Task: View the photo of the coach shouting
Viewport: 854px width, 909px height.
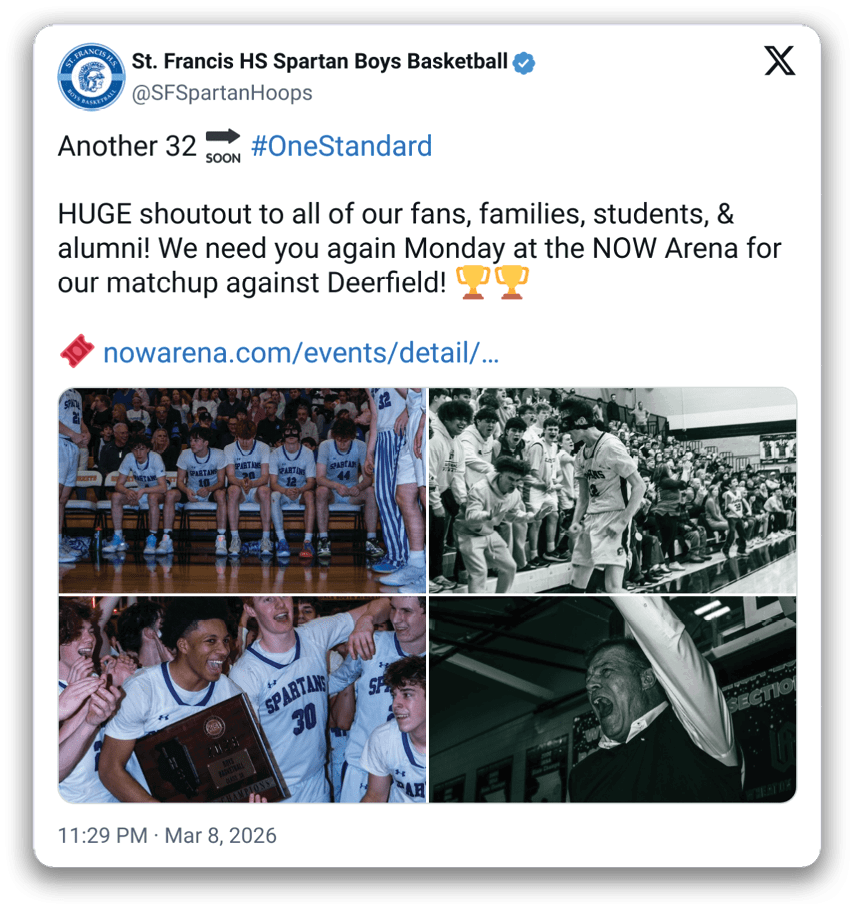Action: click(612, 700)
